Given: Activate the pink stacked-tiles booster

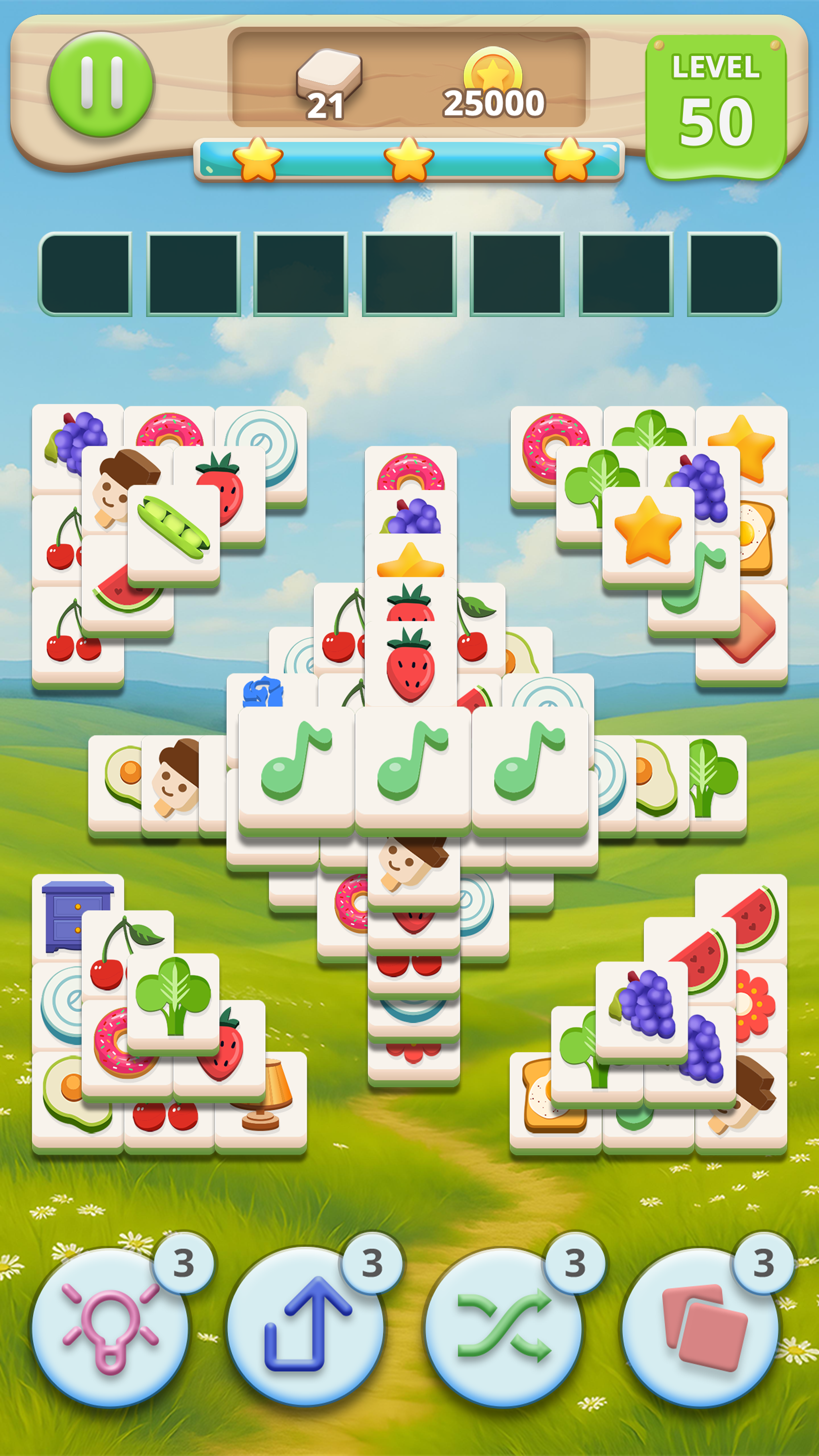Looking at the screenshot, I should [x=701, y=1326].
